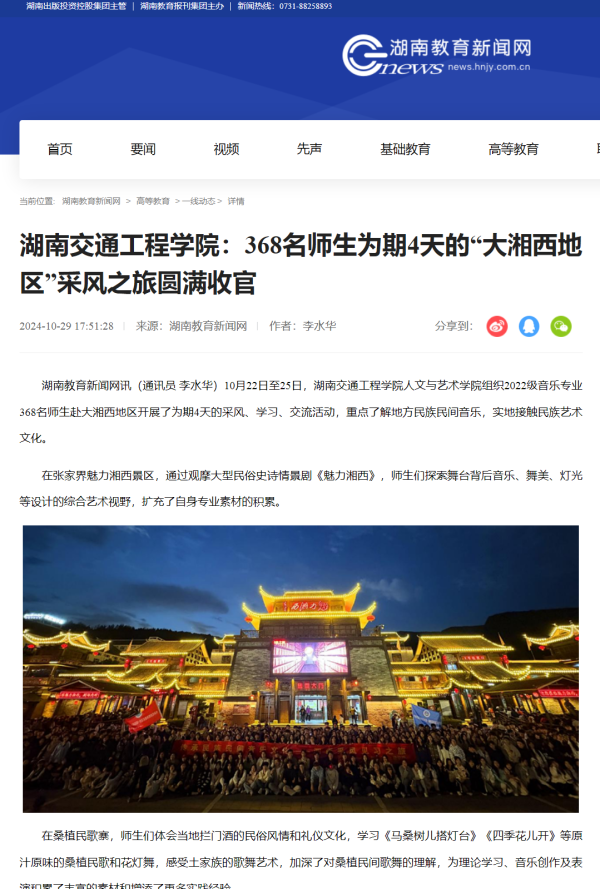Viewport: 600px width, 889px height.
Task: Switch to the 要闻 section
Action: point(143,149)
